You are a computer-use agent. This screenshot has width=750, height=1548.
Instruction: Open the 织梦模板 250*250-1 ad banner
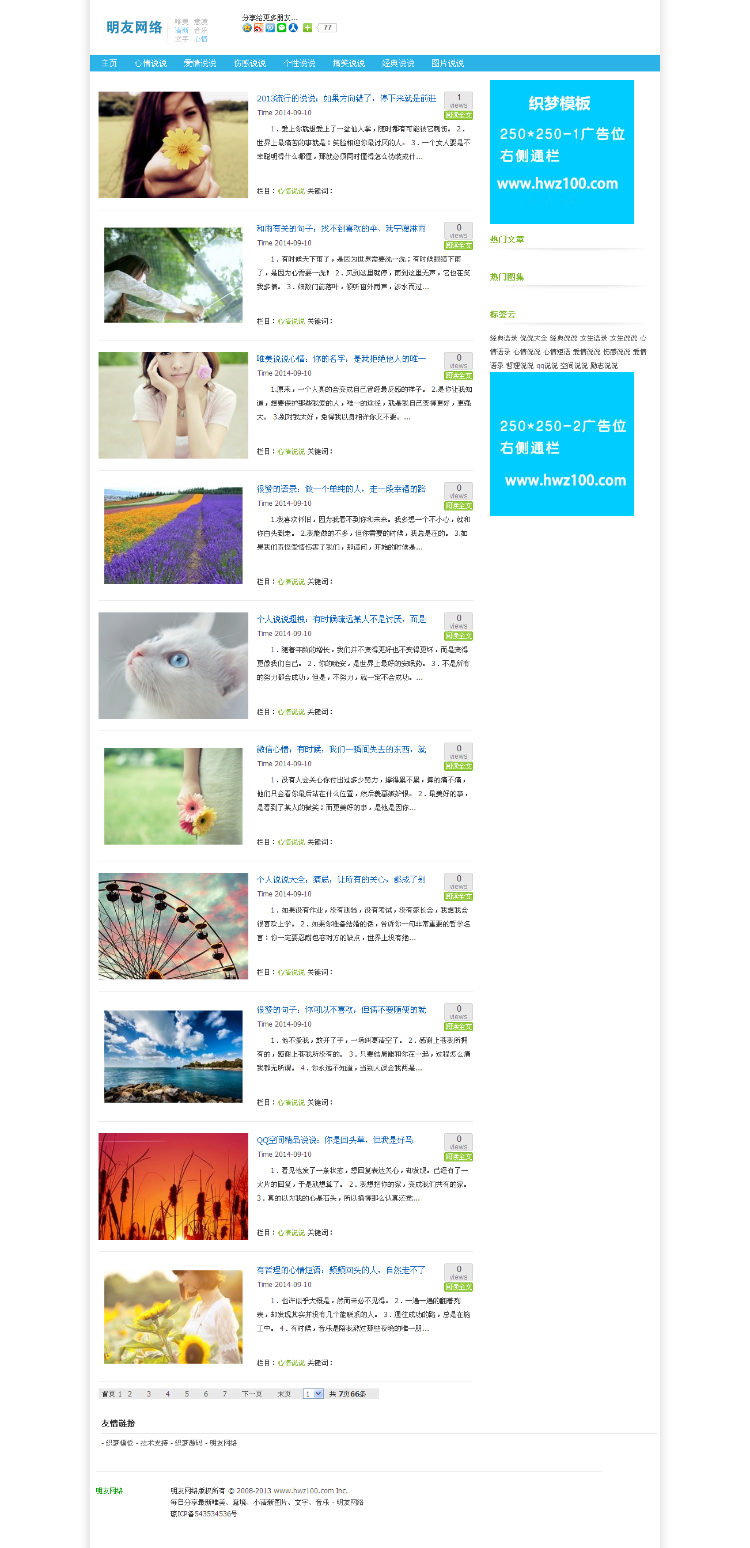(562, 152)
